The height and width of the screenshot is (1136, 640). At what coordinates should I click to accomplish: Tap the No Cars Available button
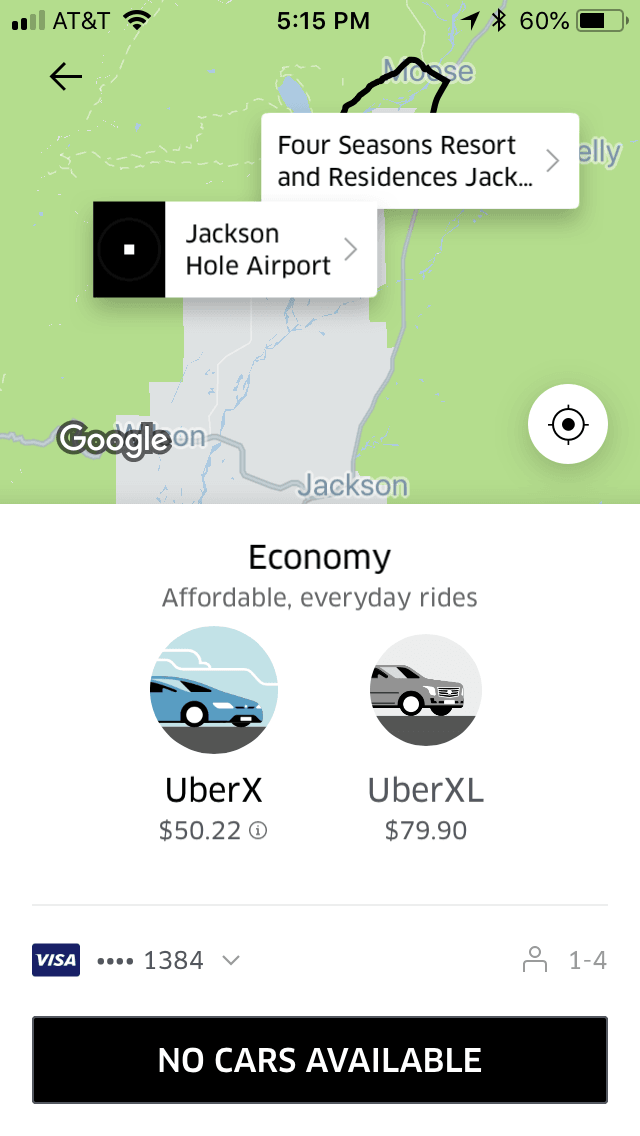coord(320,1060)
